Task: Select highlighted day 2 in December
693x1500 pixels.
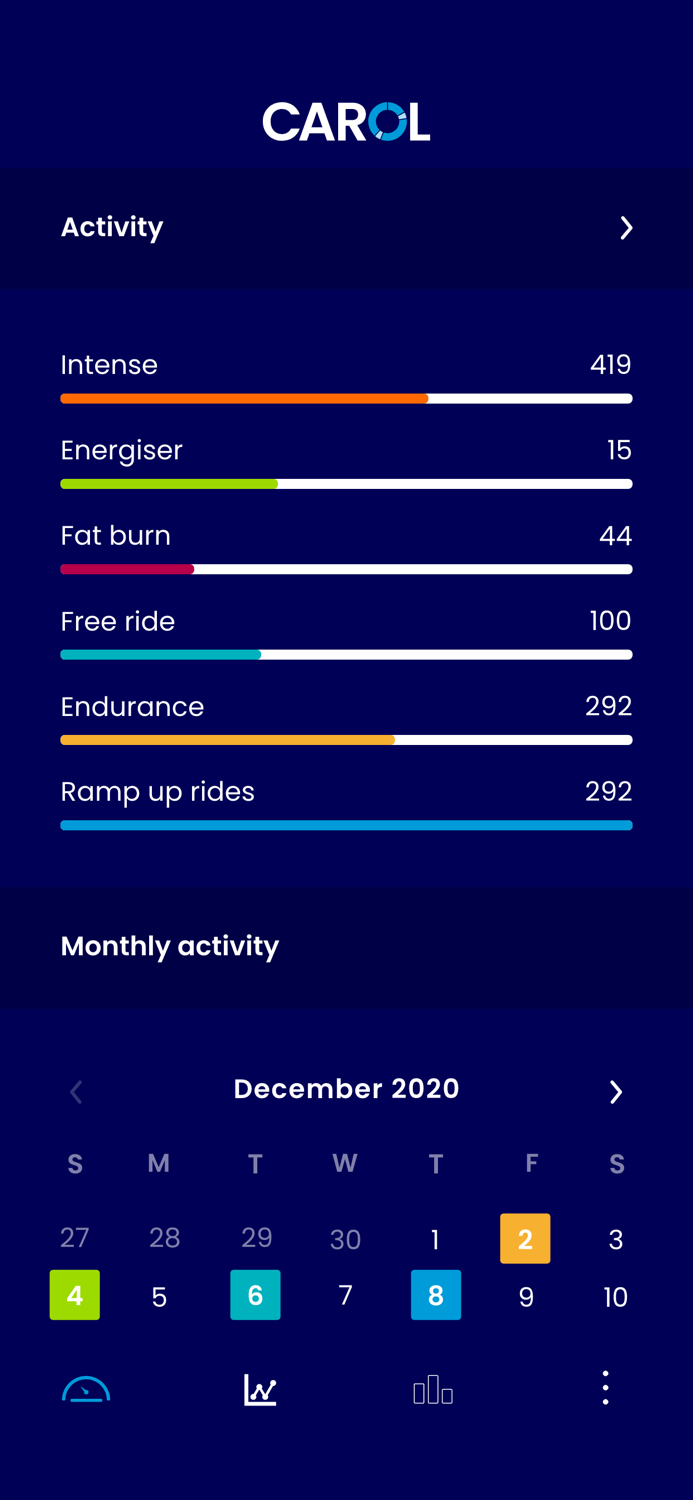Action: click(x=525, y=1239)
